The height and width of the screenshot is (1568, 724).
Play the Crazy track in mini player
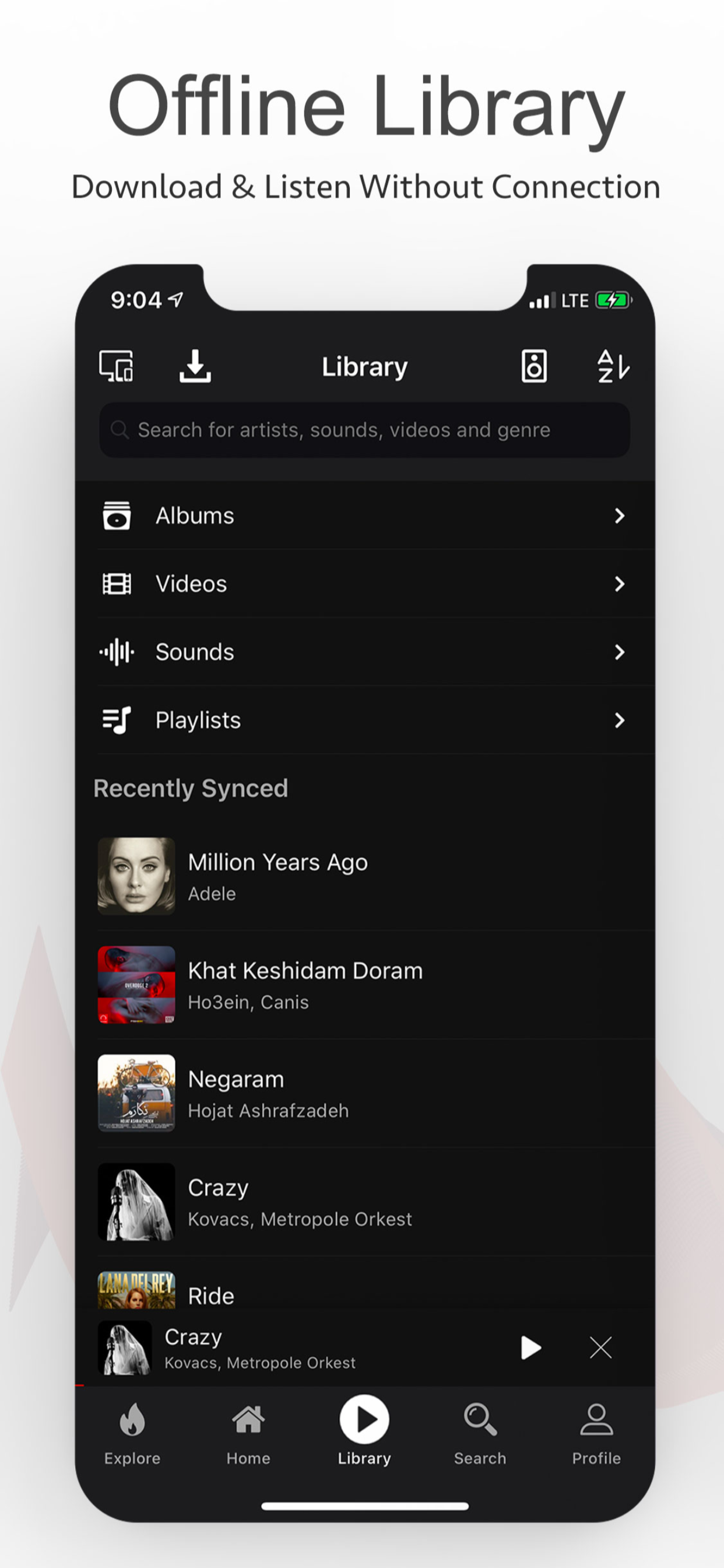[x=530, y=1347]
